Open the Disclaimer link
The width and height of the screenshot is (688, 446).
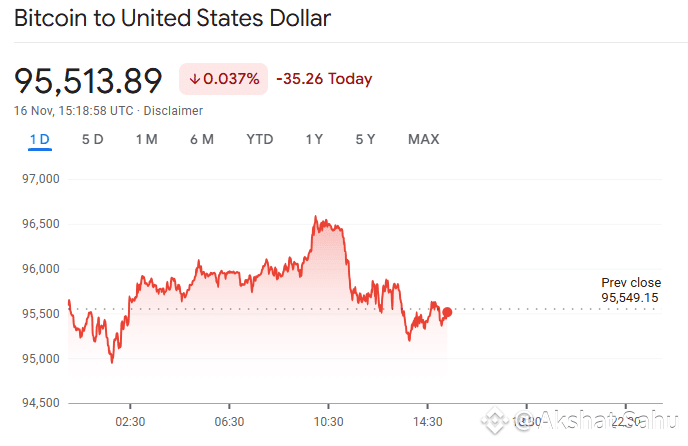point(173,111)
